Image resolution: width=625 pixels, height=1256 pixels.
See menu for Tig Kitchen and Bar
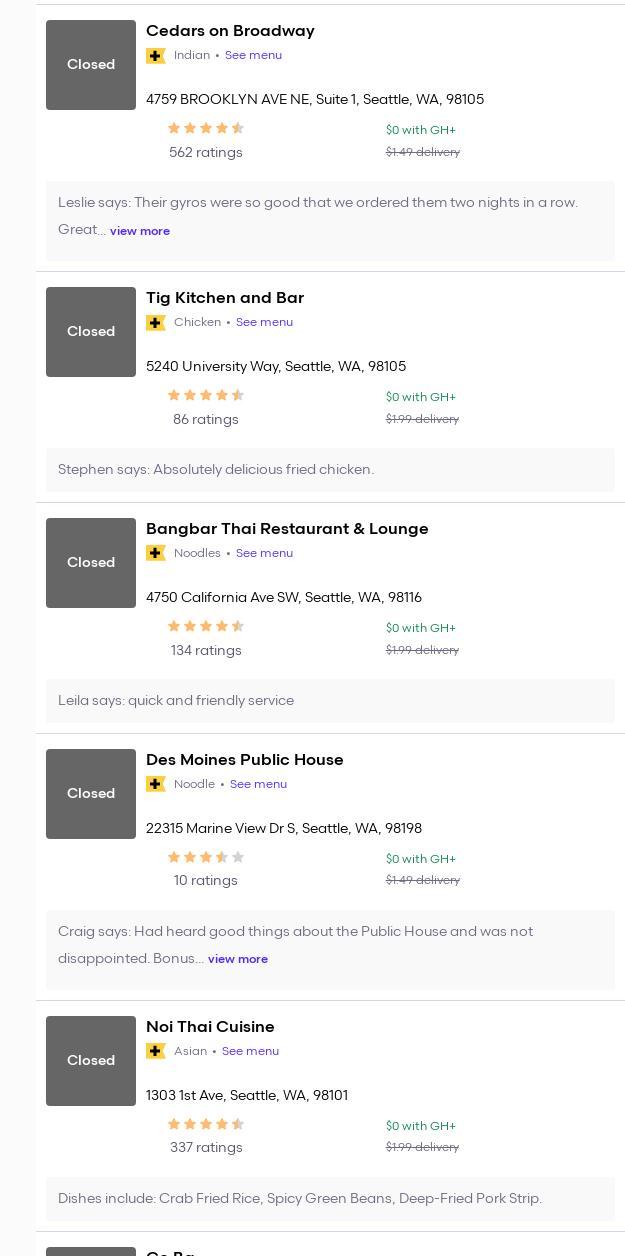[264, 322]
